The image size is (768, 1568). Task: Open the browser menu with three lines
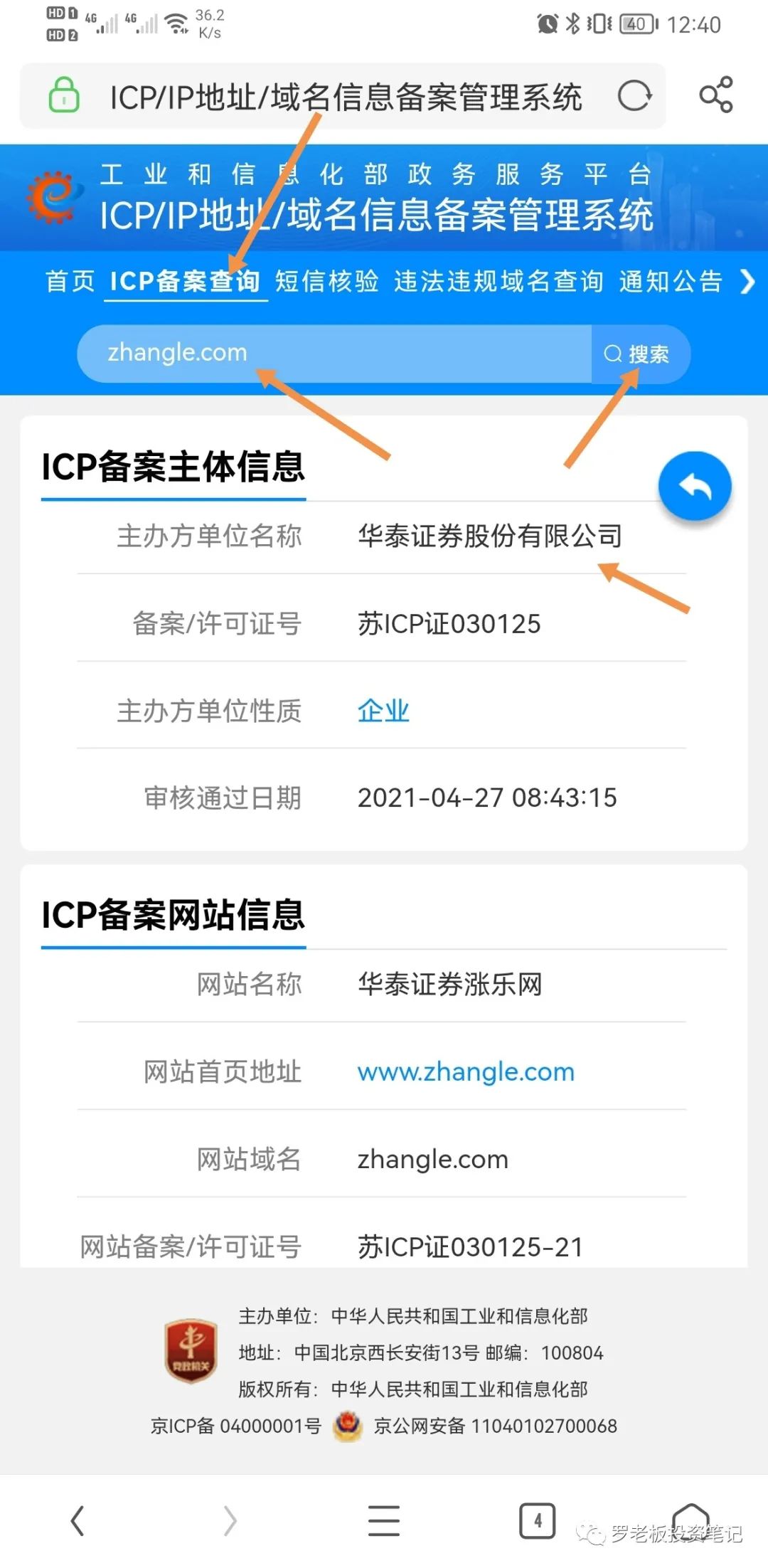pos(384,1521)
